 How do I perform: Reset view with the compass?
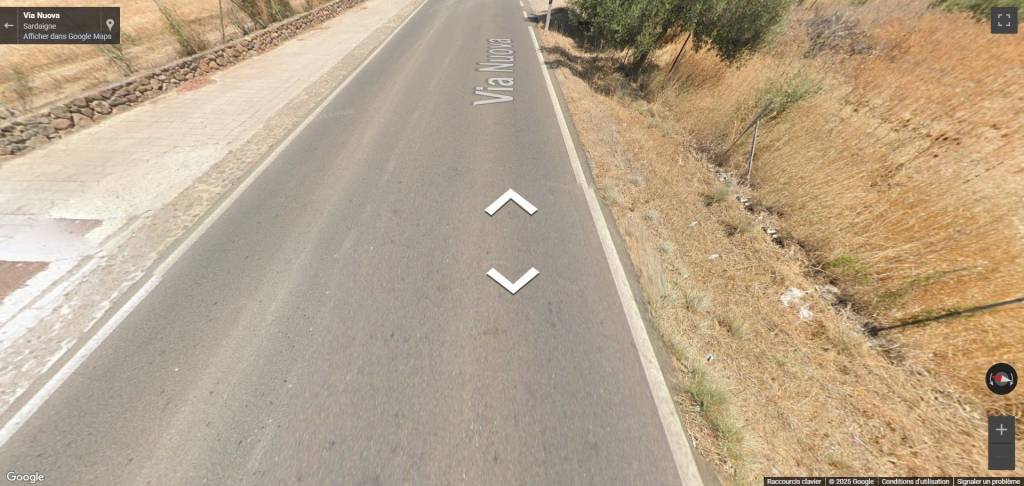click(1001, 379)
